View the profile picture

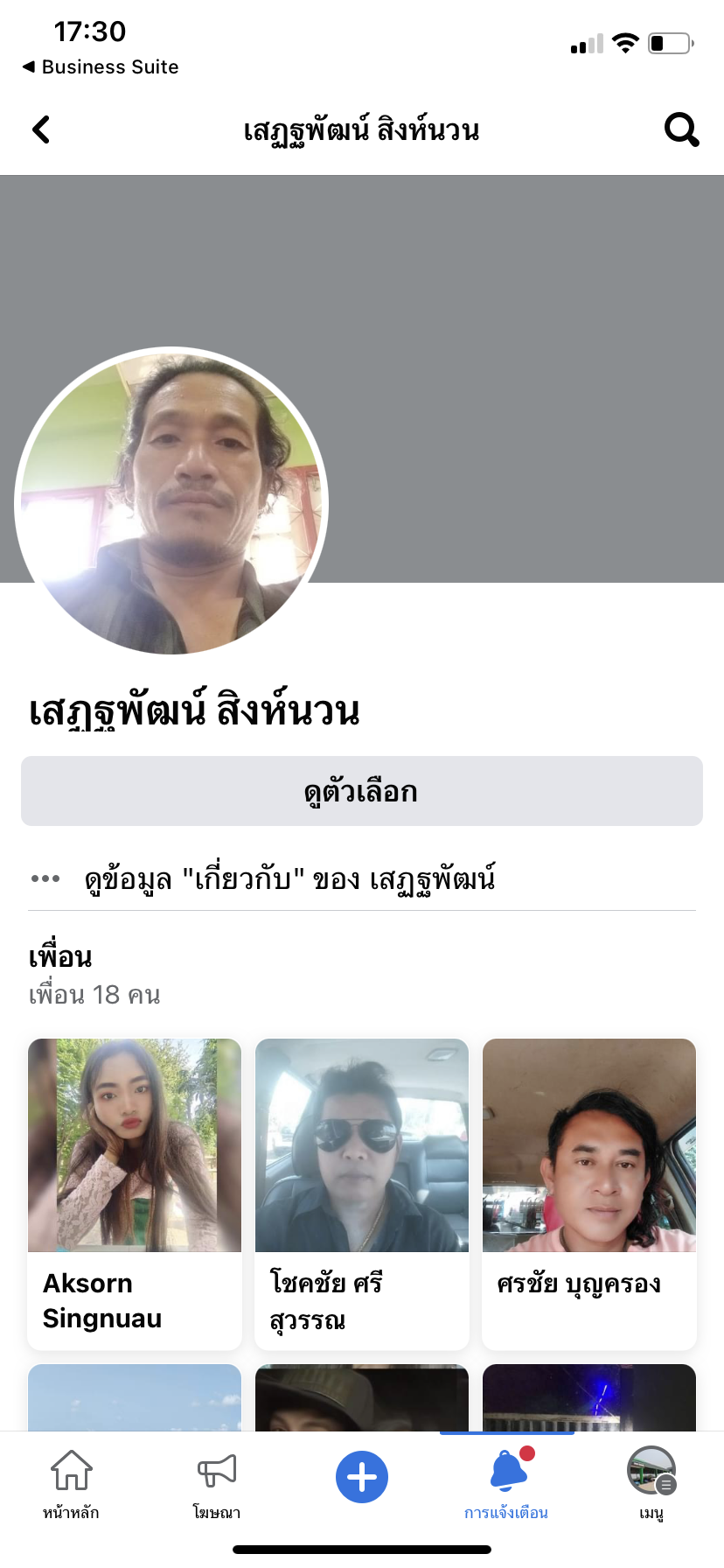coord(171,501)
